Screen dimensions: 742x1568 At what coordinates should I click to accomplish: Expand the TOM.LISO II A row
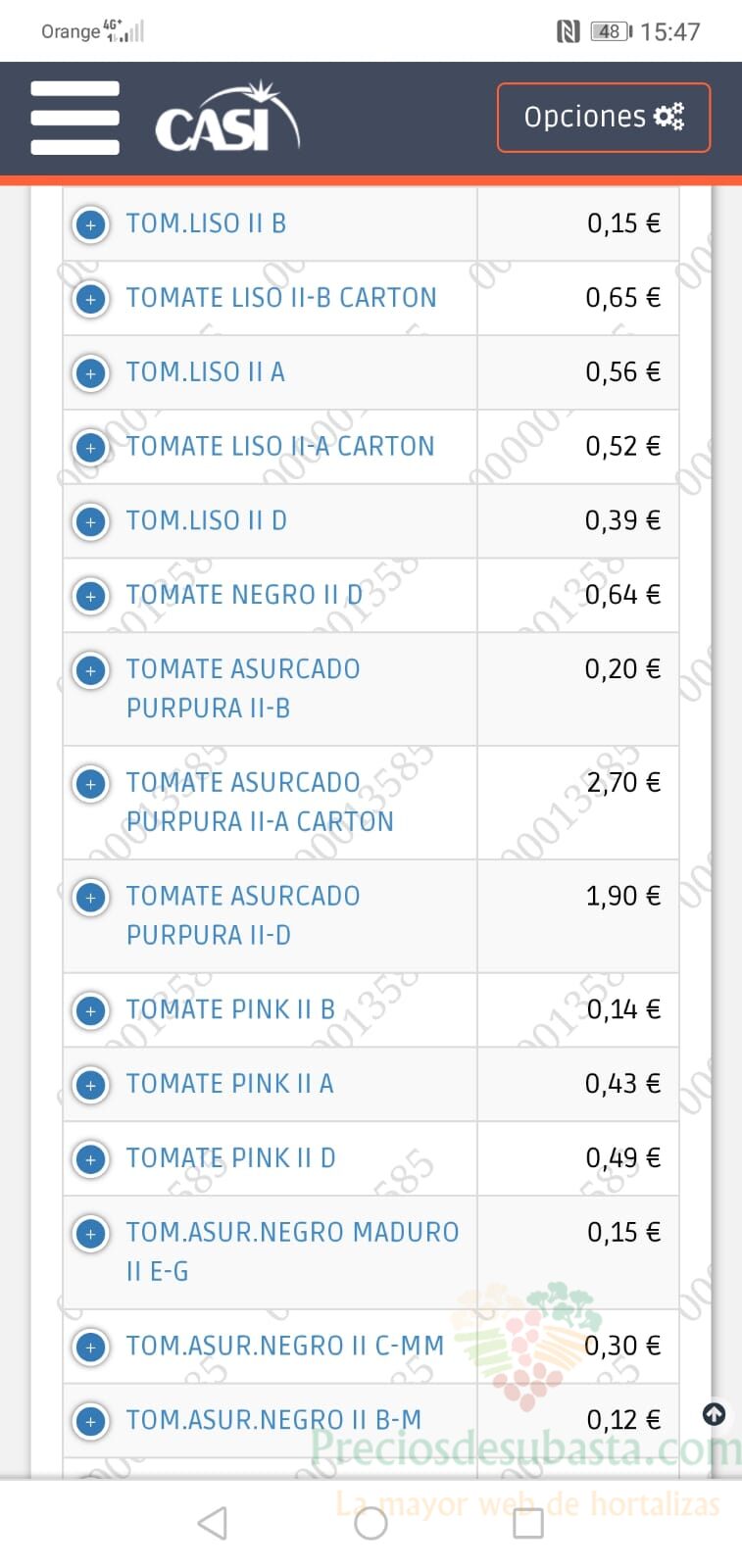pyautogui.click(x=91, y=373)
